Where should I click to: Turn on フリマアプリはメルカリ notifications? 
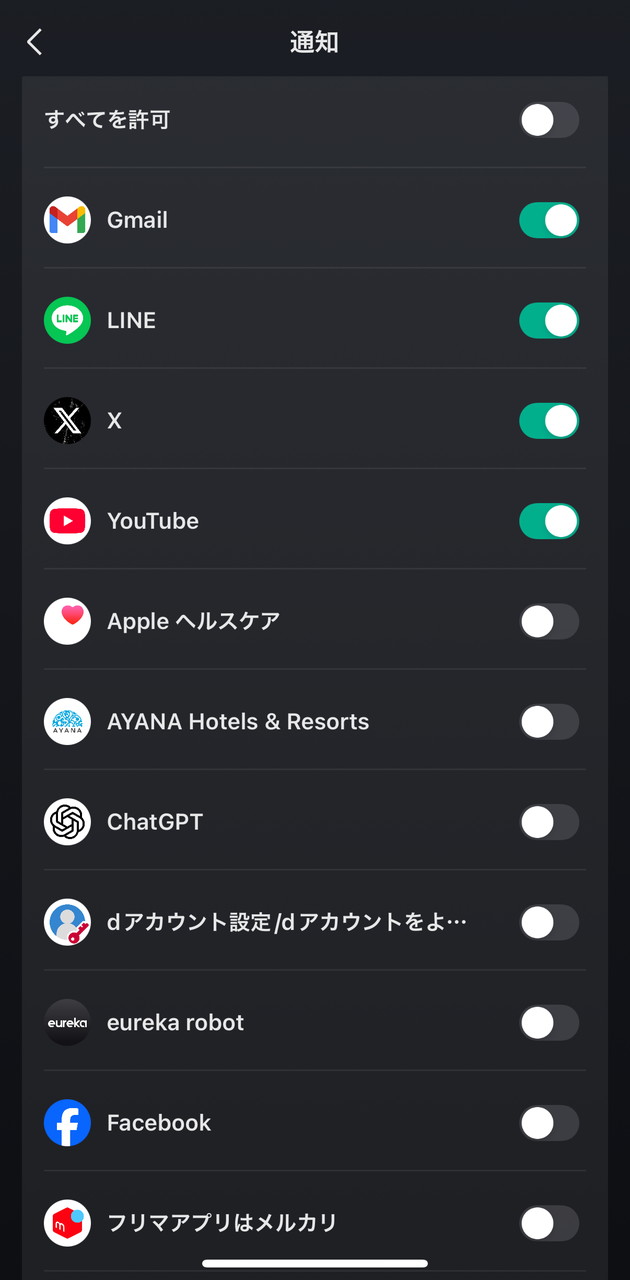click(x=549, y=1223)
